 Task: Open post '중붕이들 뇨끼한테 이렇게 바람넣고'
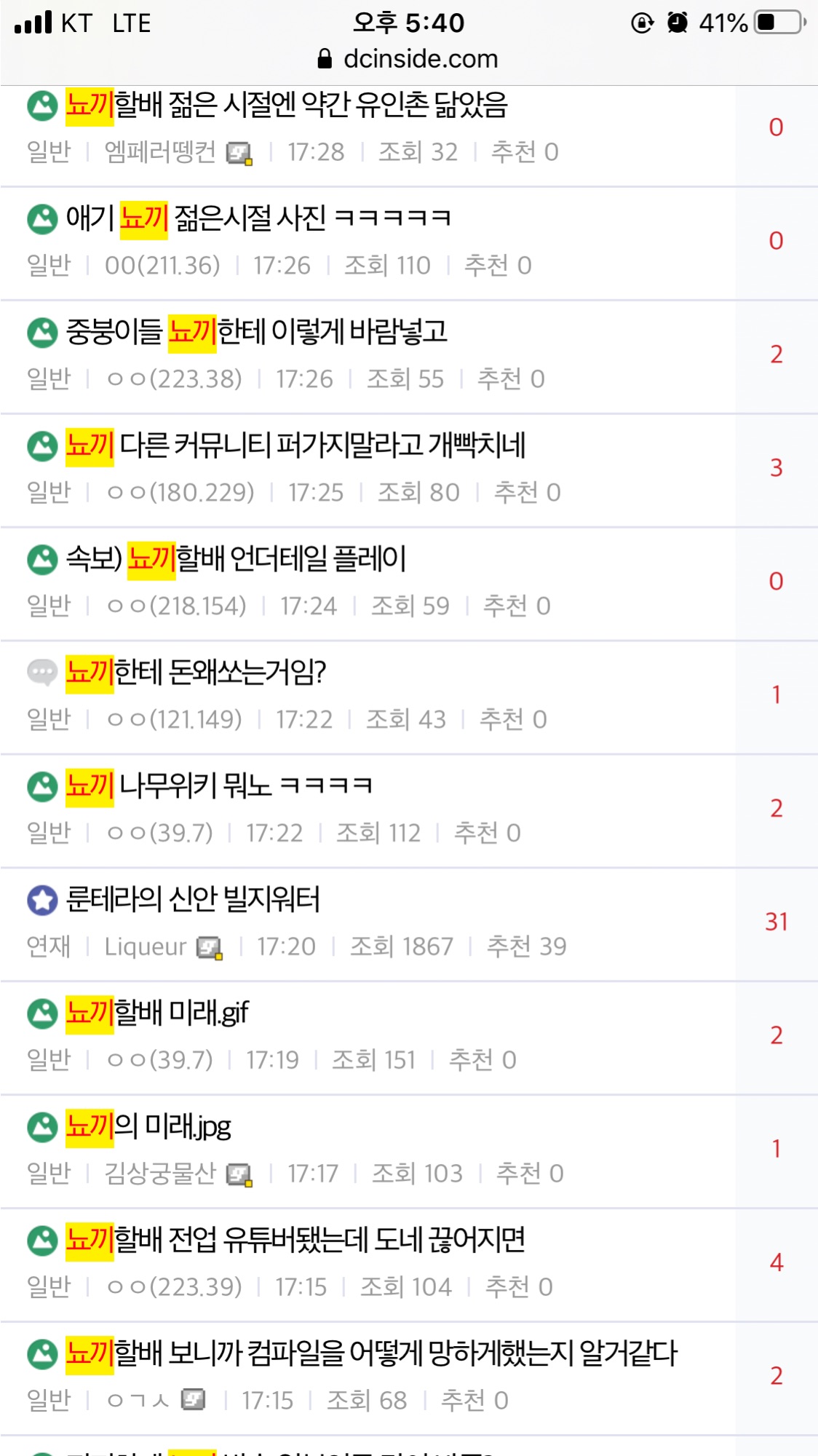coord(256,332)
